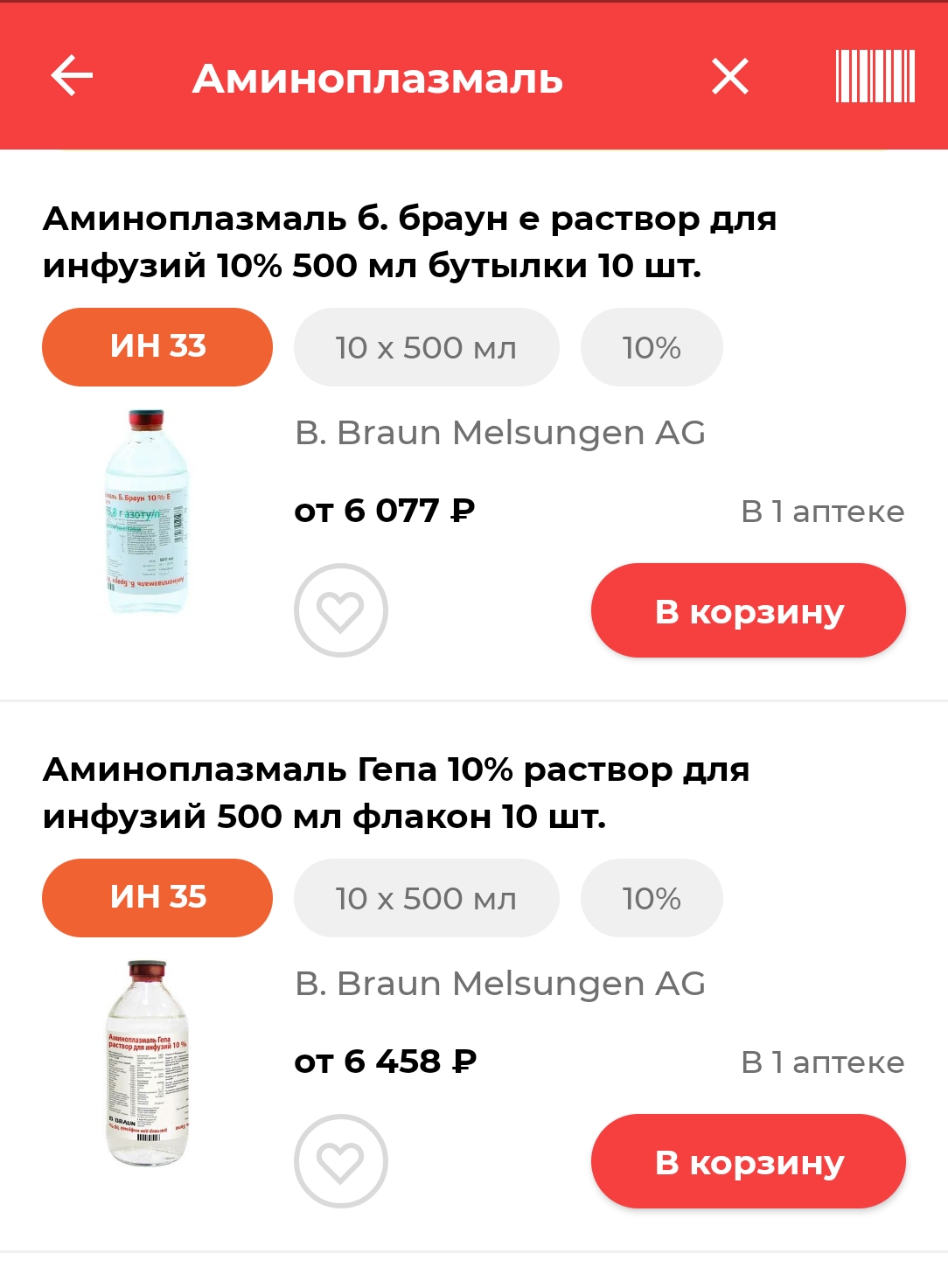Click the heart icon under Аминоплазмаль б. браун
The image size is (948, 1288).
coord(342,609)
